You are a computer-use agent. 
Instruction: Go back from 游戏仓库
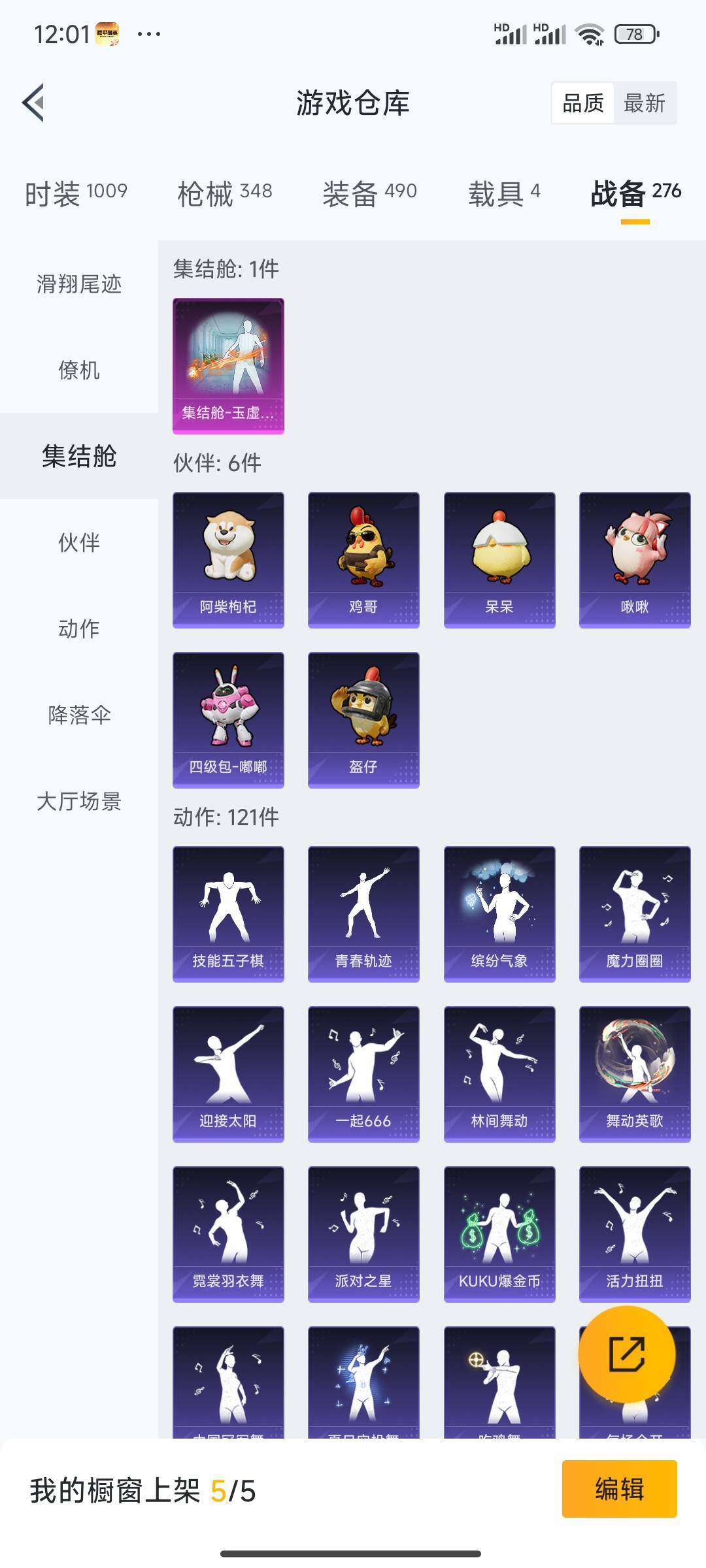[x=34, y=103]
